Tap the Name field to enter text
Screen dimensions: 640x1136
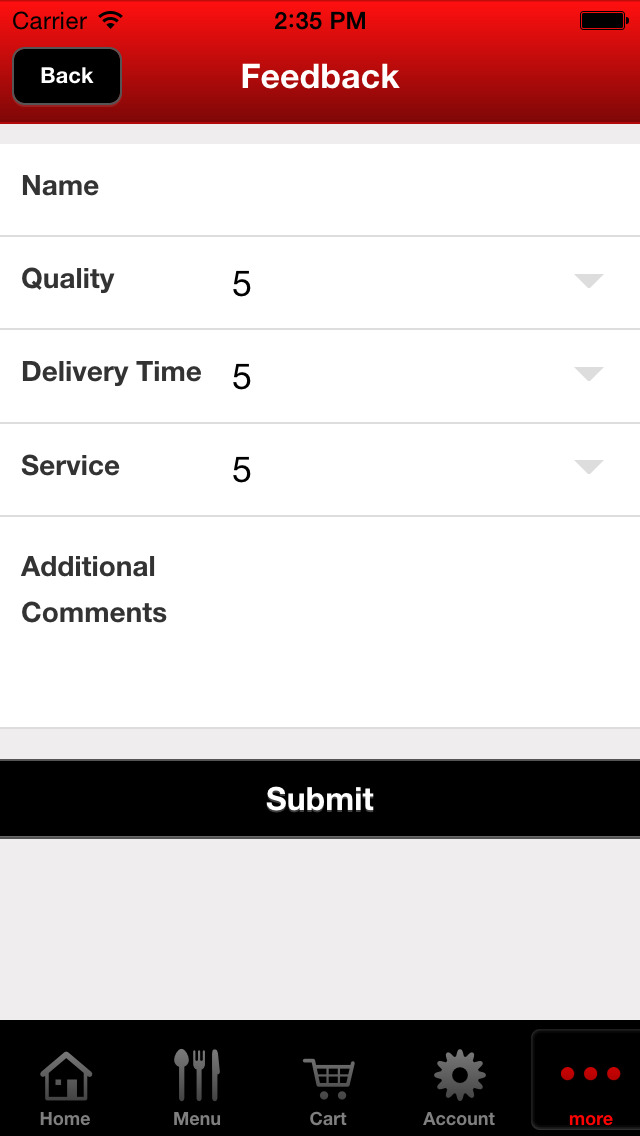(320, 190)
